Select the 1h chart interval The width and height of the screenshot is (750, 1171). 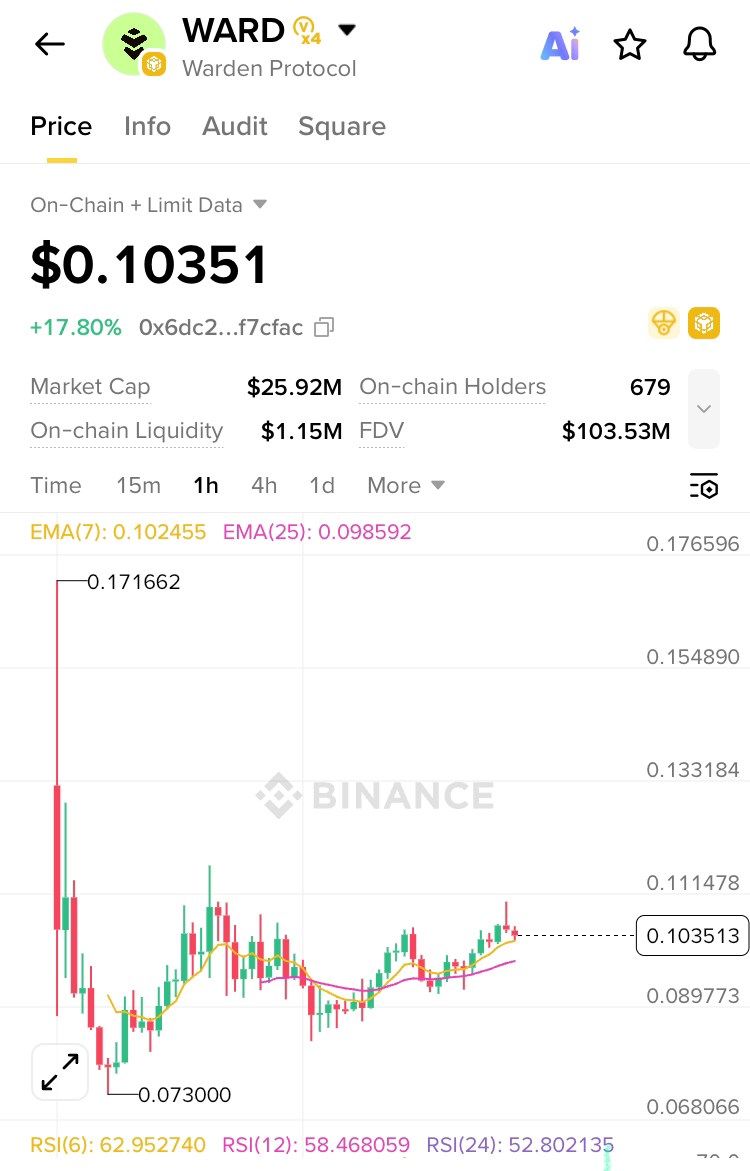(206, 485)
